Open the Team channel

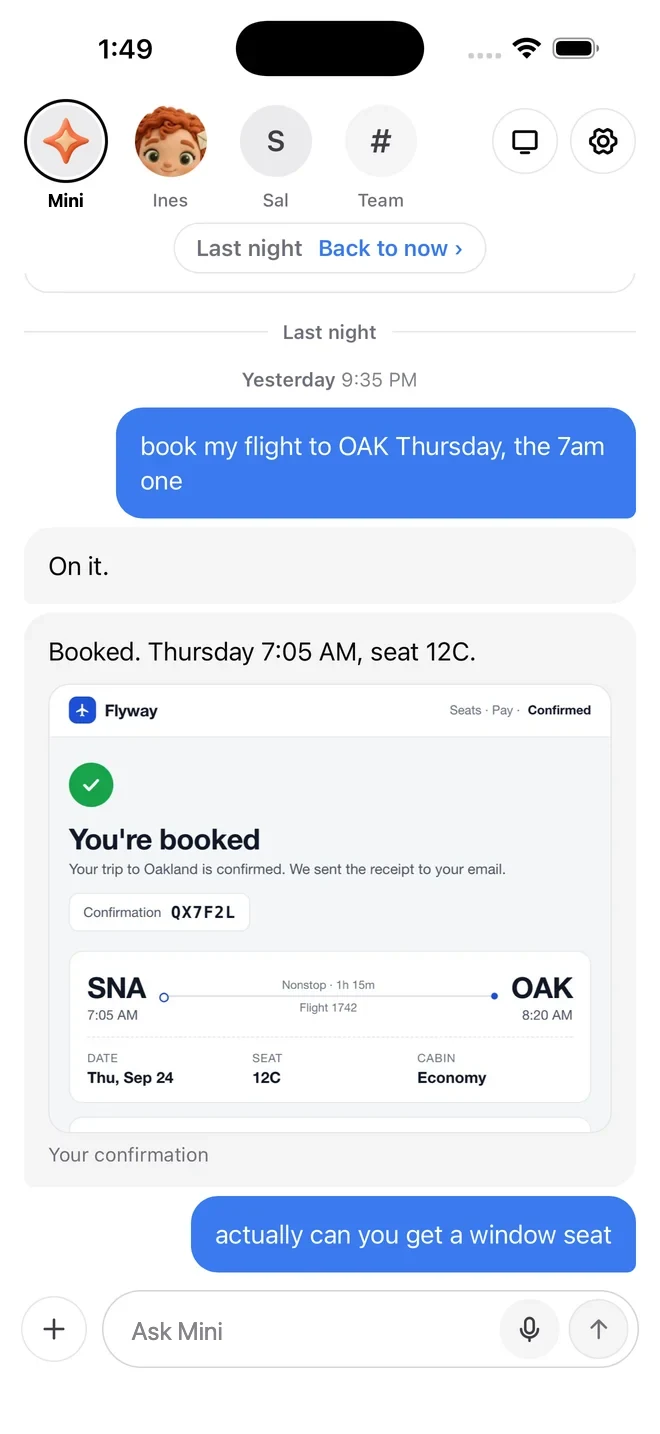click(381, 141)
